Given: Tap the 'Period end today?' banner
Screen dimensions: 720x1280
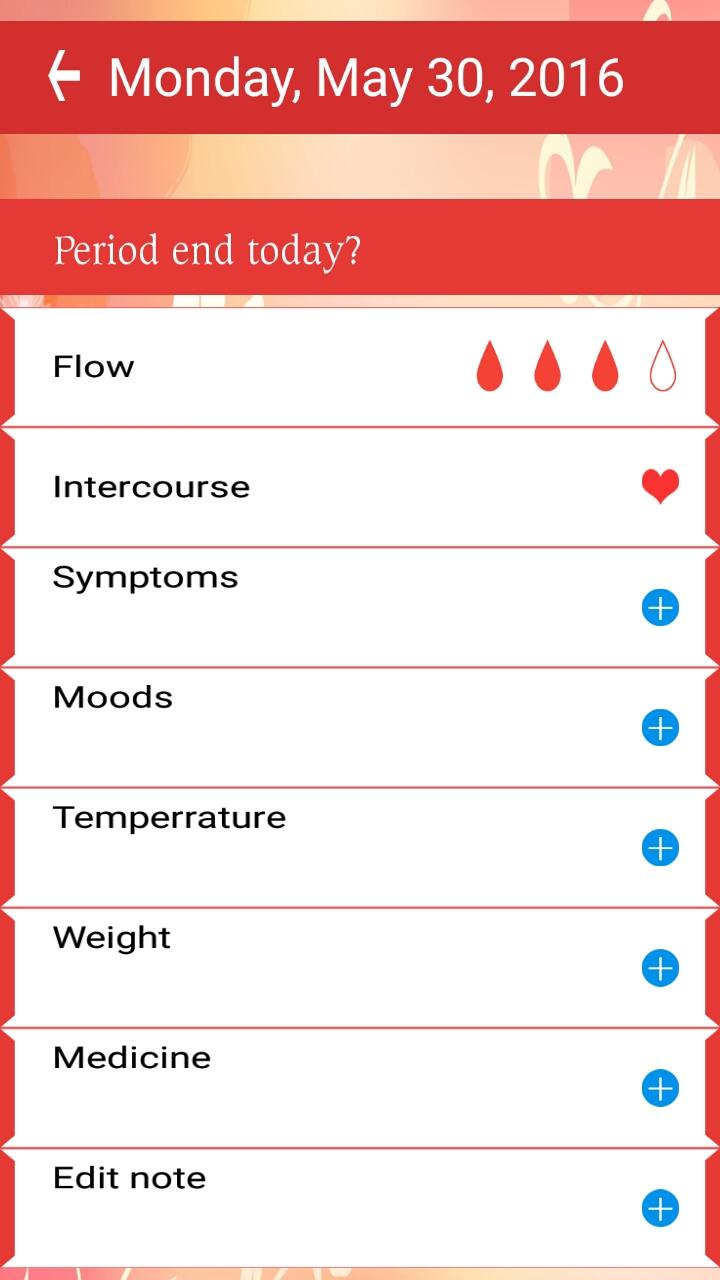Looking at the screenshot, I should click(x=360, y=249).
